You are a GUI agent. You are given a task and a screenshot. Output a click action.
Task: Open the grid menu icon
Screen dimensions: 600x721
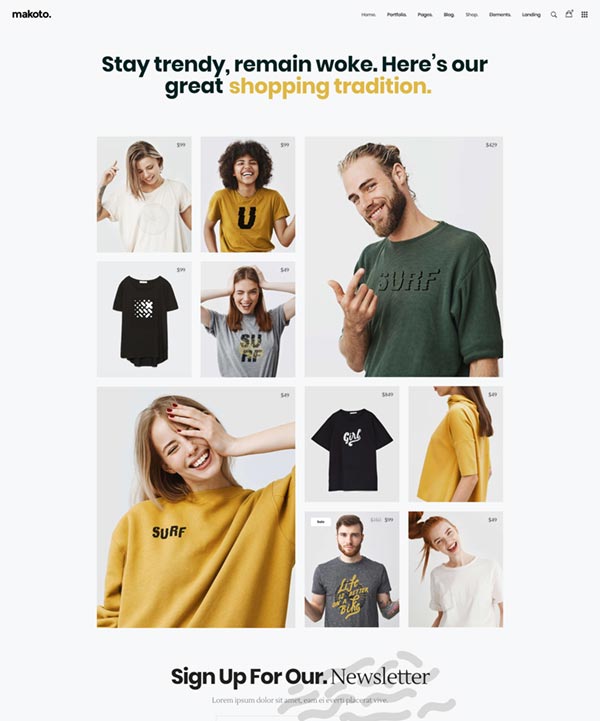pos(585,15)
